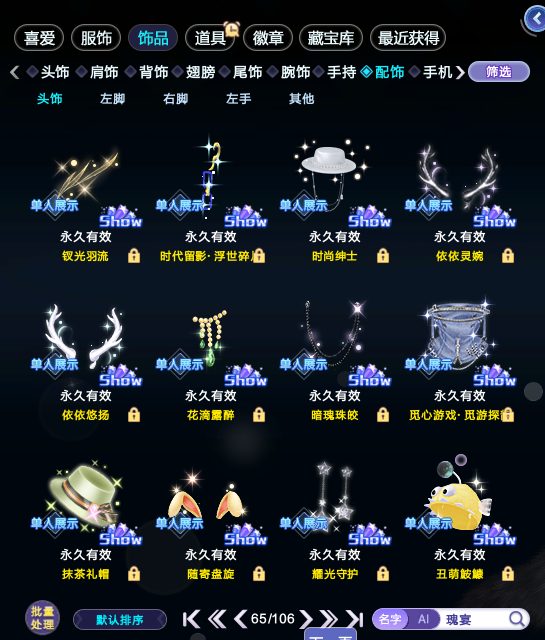Open 批量处理 batch processing
The image size is (545, 640).
[42, 618]
